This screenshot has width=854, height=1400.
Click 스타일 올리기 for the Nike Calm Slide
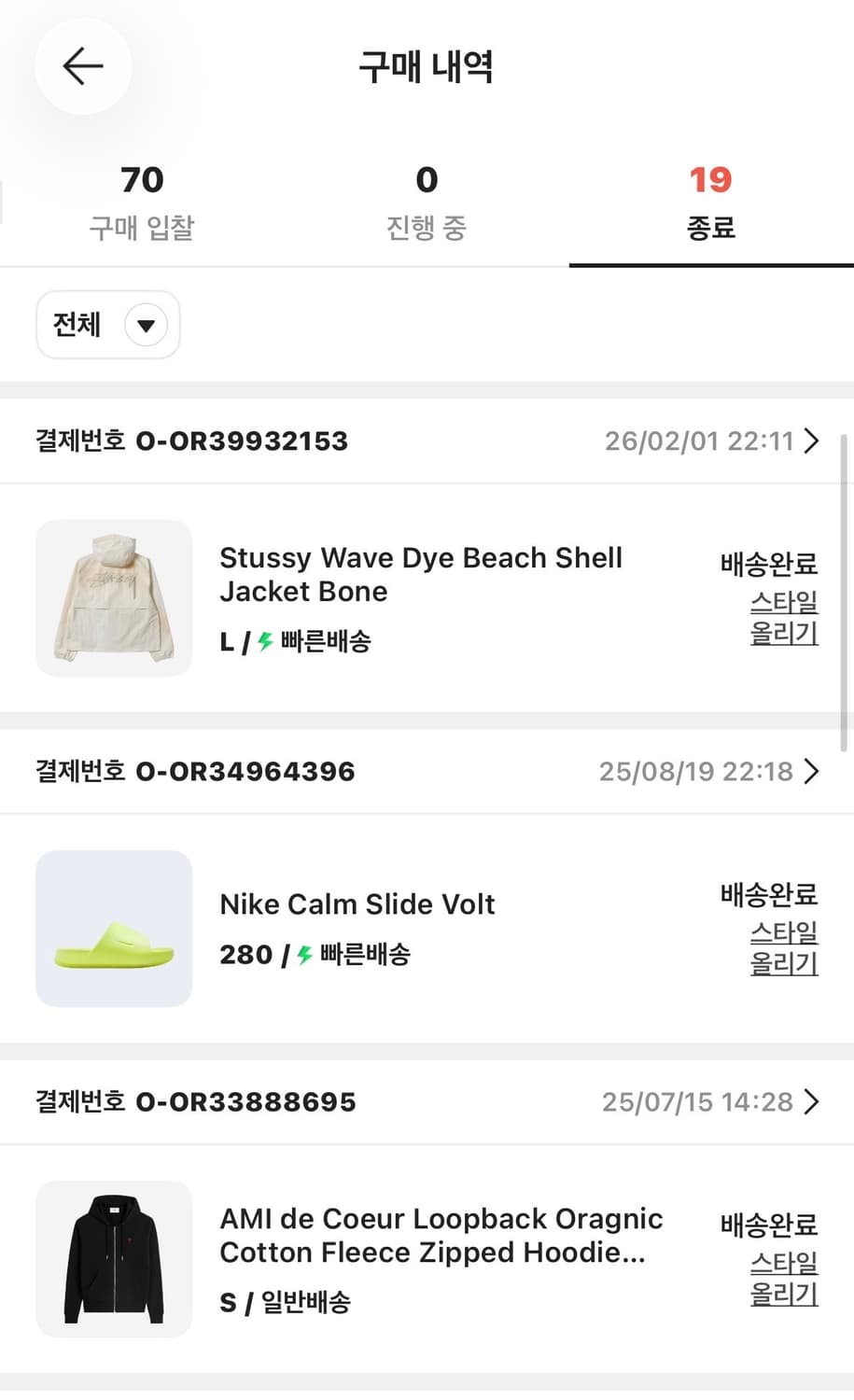pos(784,947)
